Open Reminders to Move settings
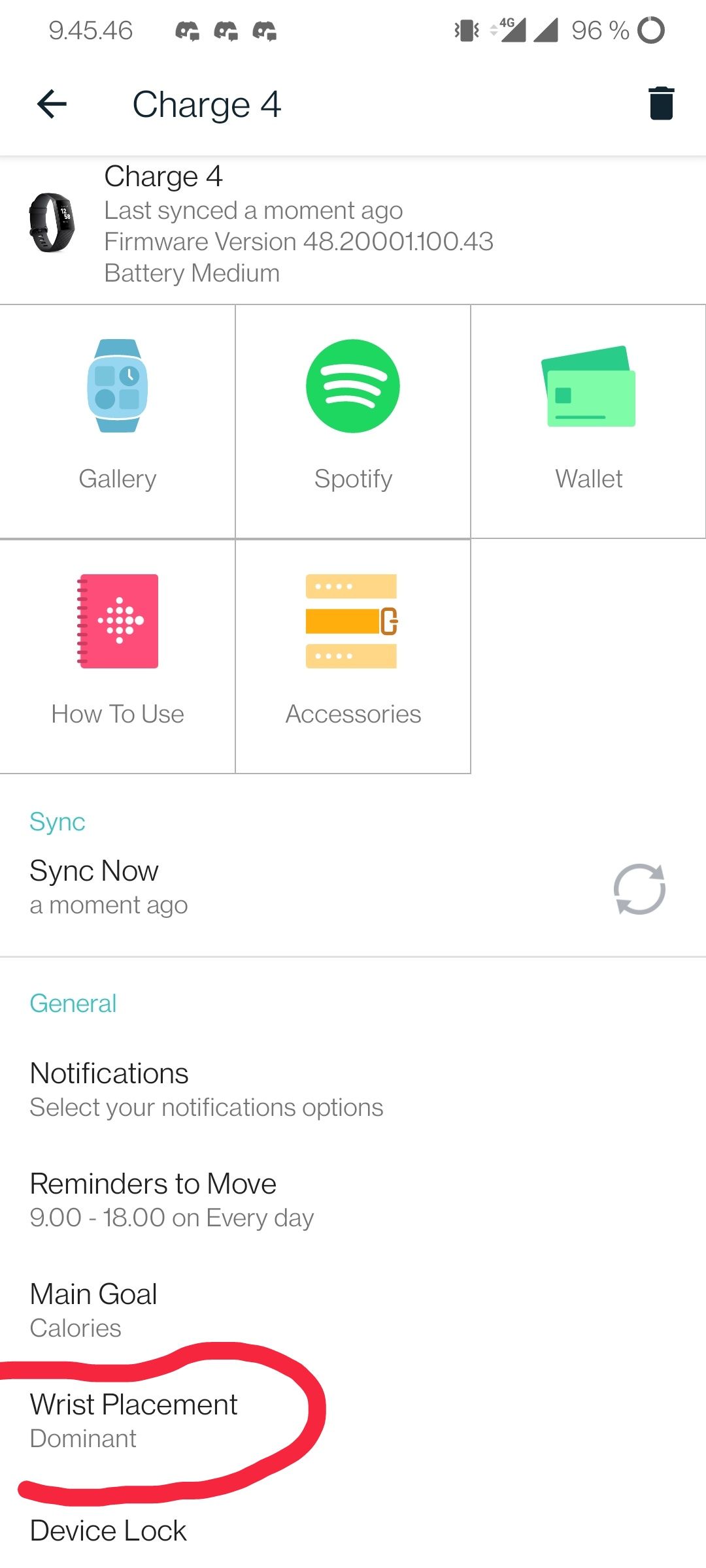This screenshot has width=706, height=1568. pyautogui.click(x=172, y=1200)
